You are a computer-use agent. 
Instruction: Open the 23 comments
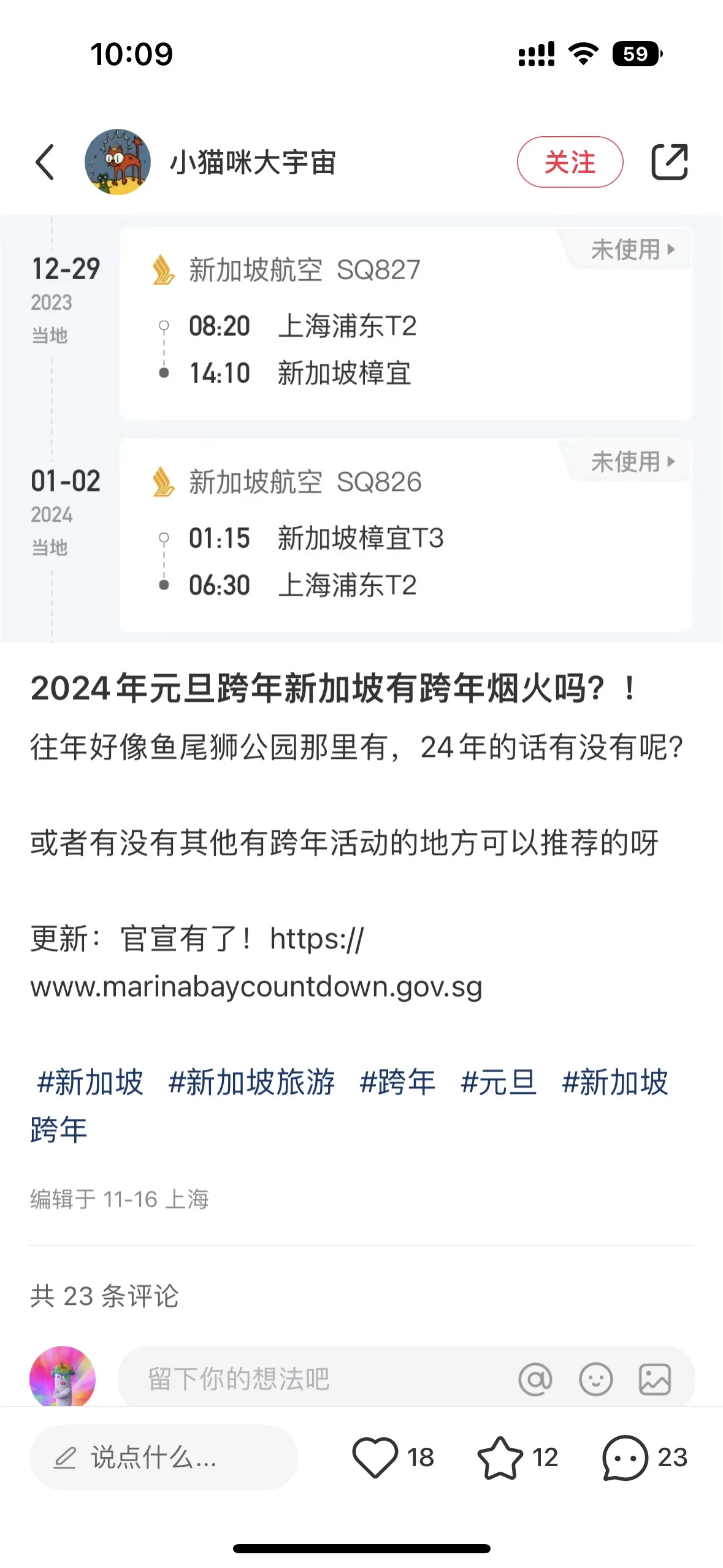tap(625, 1457)
